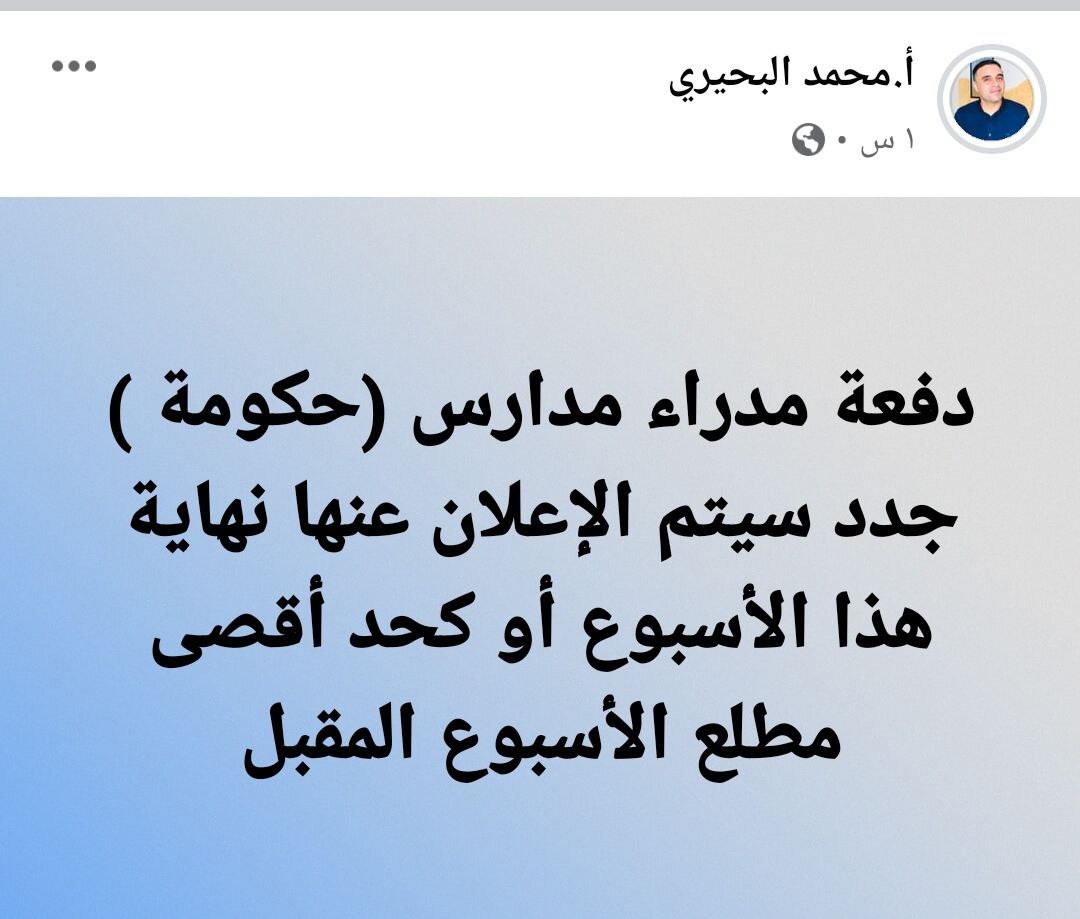
Task: Open the author name أ.محمد البحيري
Action: coord(791,73)
